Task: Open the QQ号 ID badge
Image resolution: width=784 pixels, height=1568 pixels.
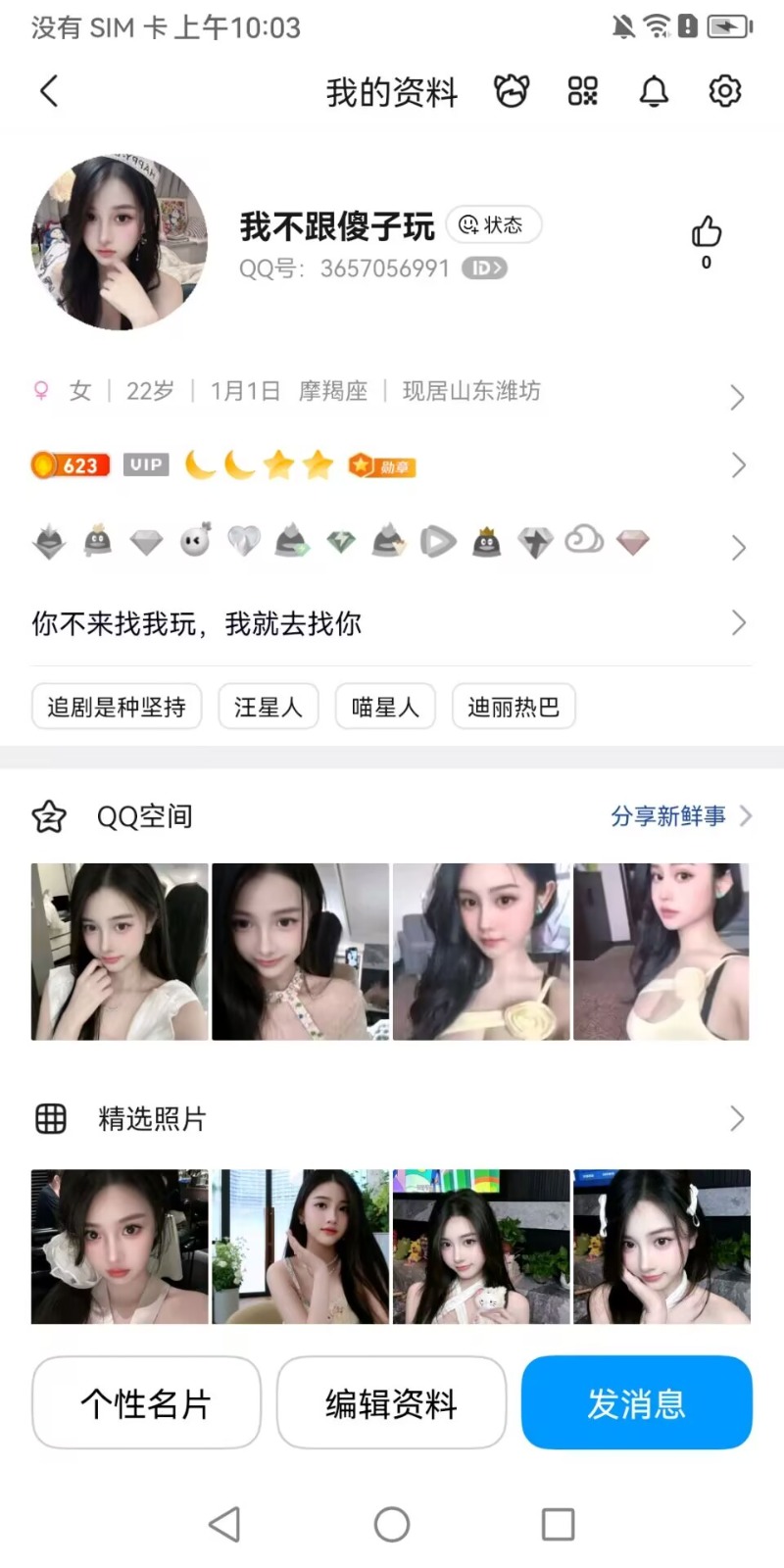Action: tap(484, 269)
